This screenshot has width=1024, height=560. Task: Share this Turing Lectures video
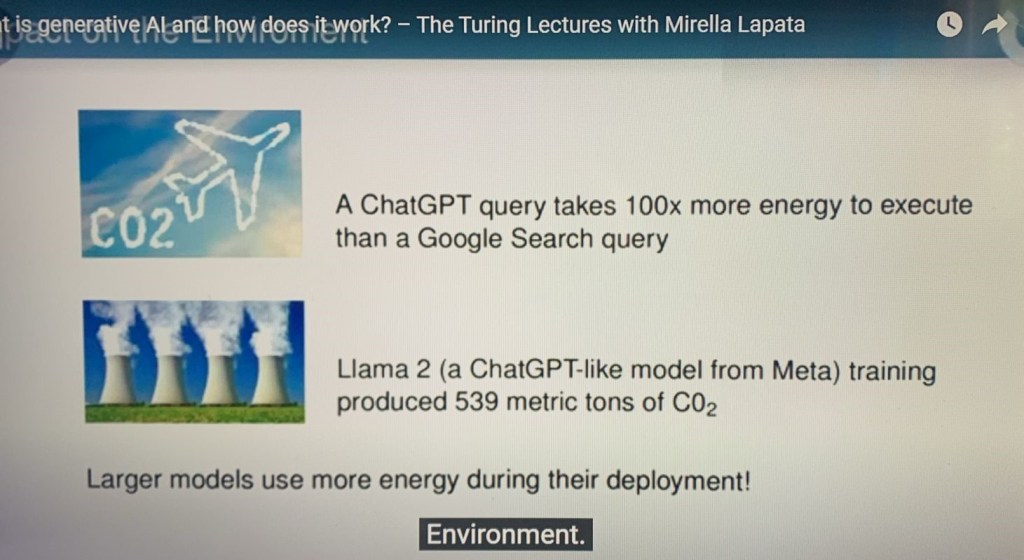(993, 24)
